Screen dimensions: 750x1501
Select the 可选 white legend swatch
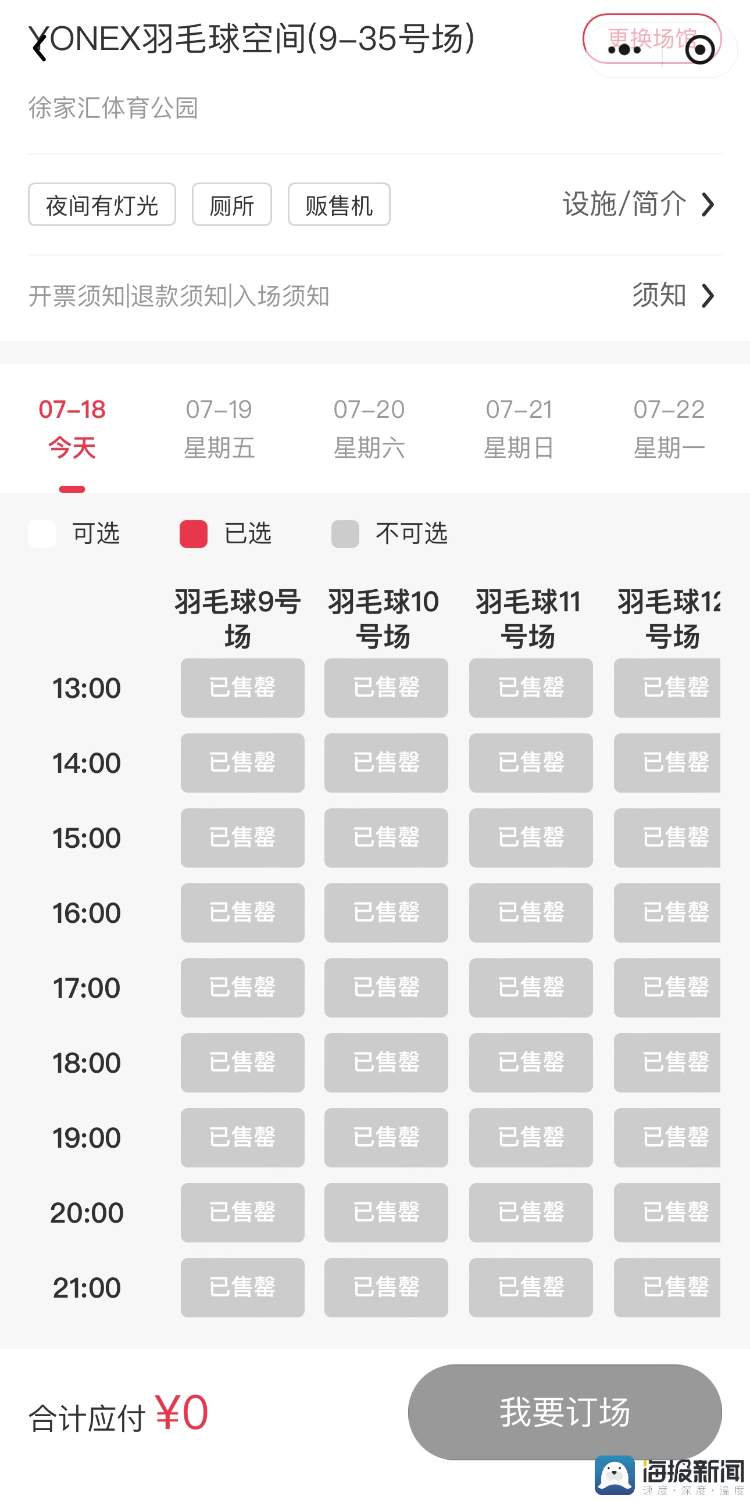pyautogui.click(x=42, y=534)
